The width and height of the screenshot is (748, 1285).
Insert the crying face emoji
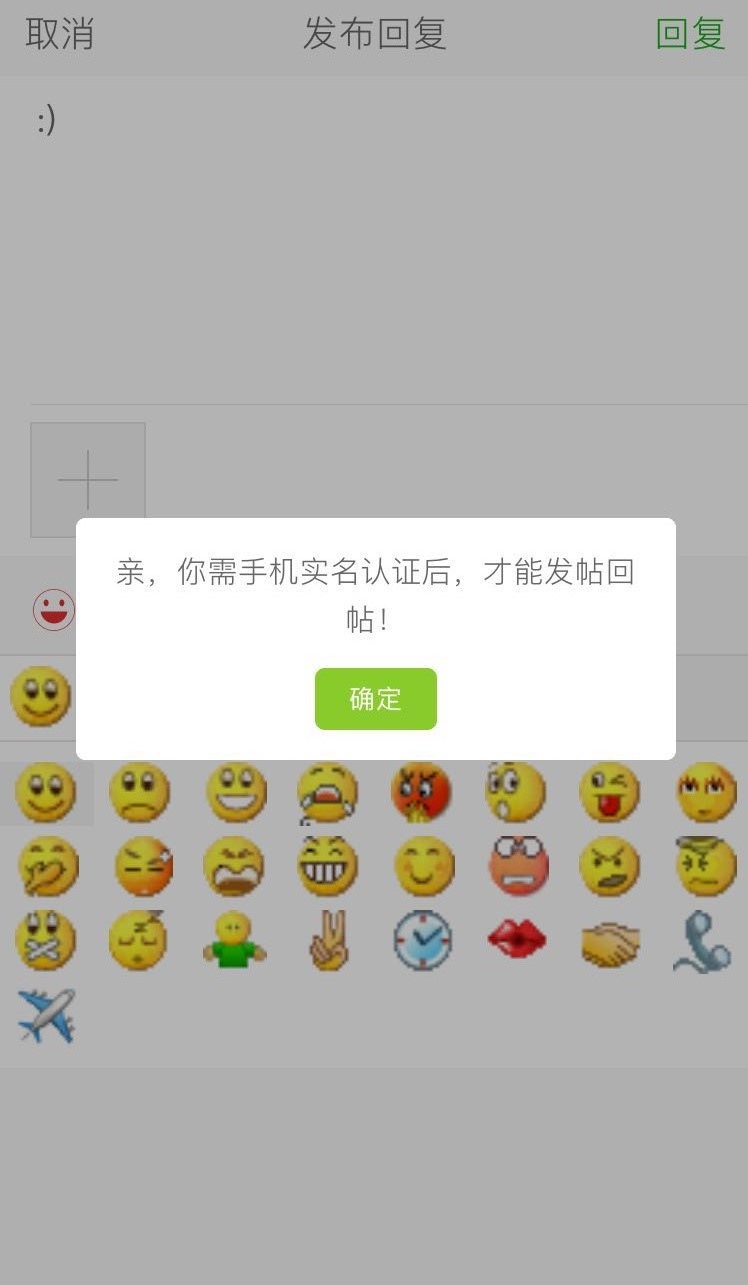[x=328, y=793]
